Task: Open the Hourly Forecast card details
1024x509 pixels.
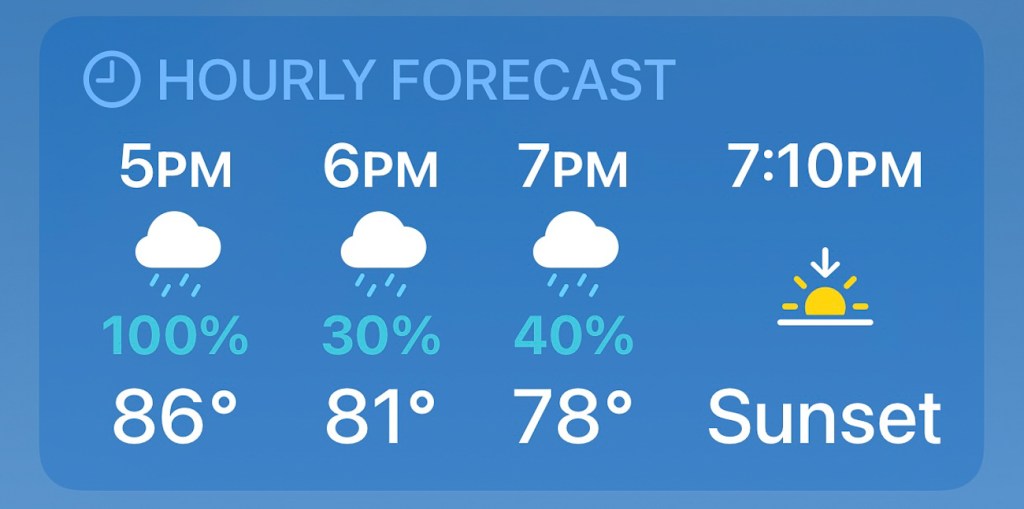Action: point(415,80)
